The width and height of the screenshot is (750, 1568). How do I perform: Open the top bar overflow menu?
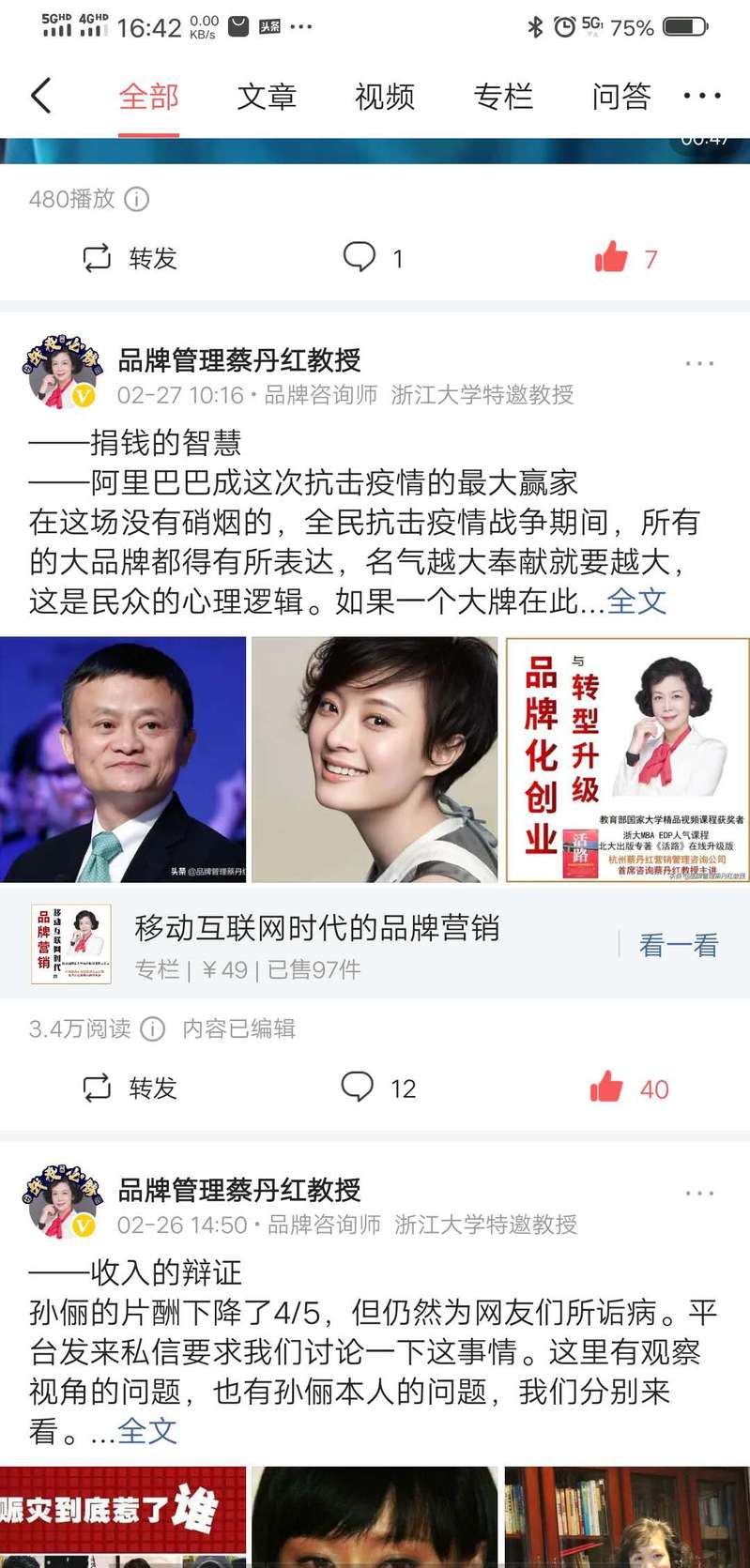702,96
